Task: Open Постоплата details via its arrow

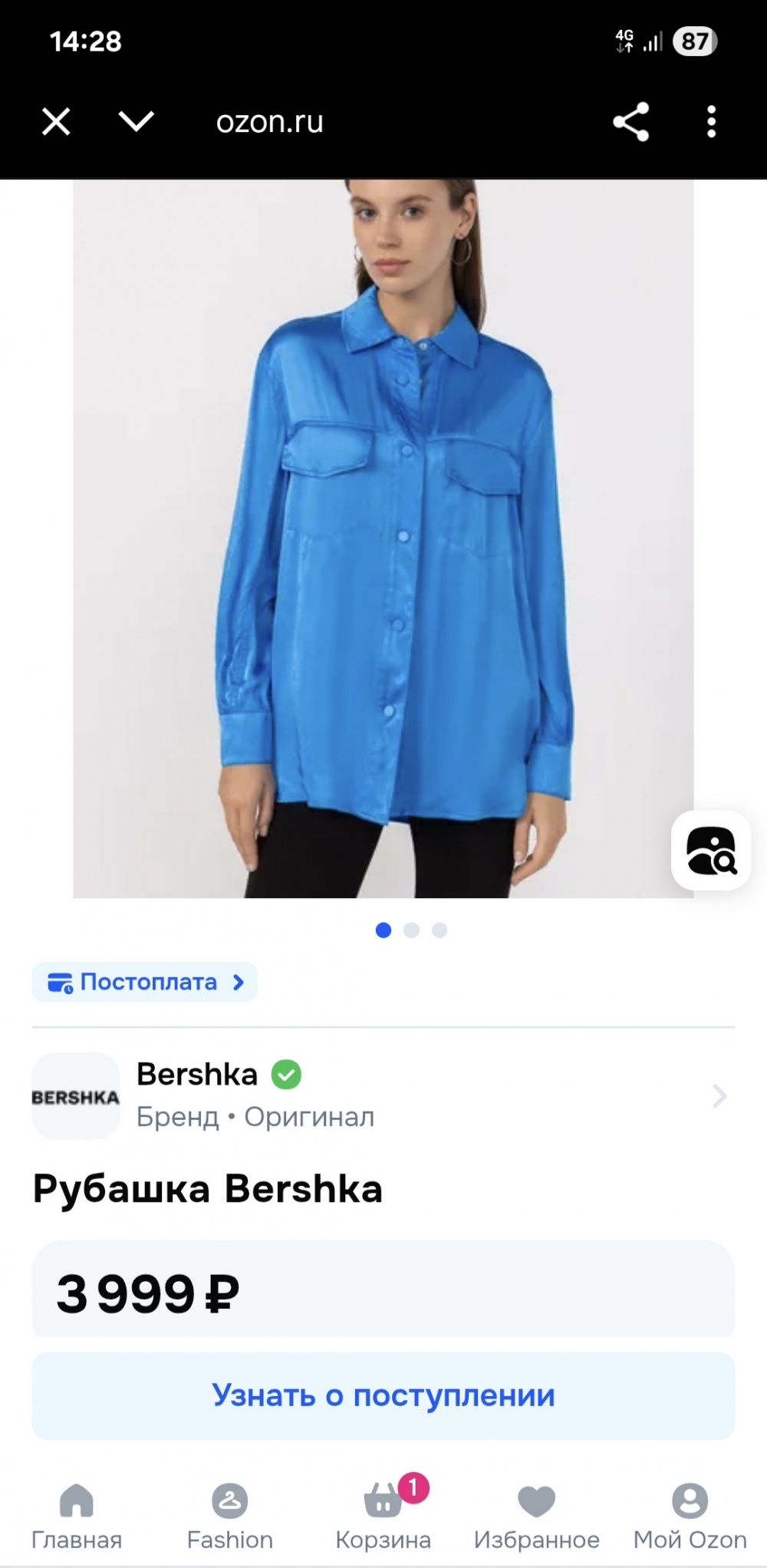Action: [x=238, y=981]
